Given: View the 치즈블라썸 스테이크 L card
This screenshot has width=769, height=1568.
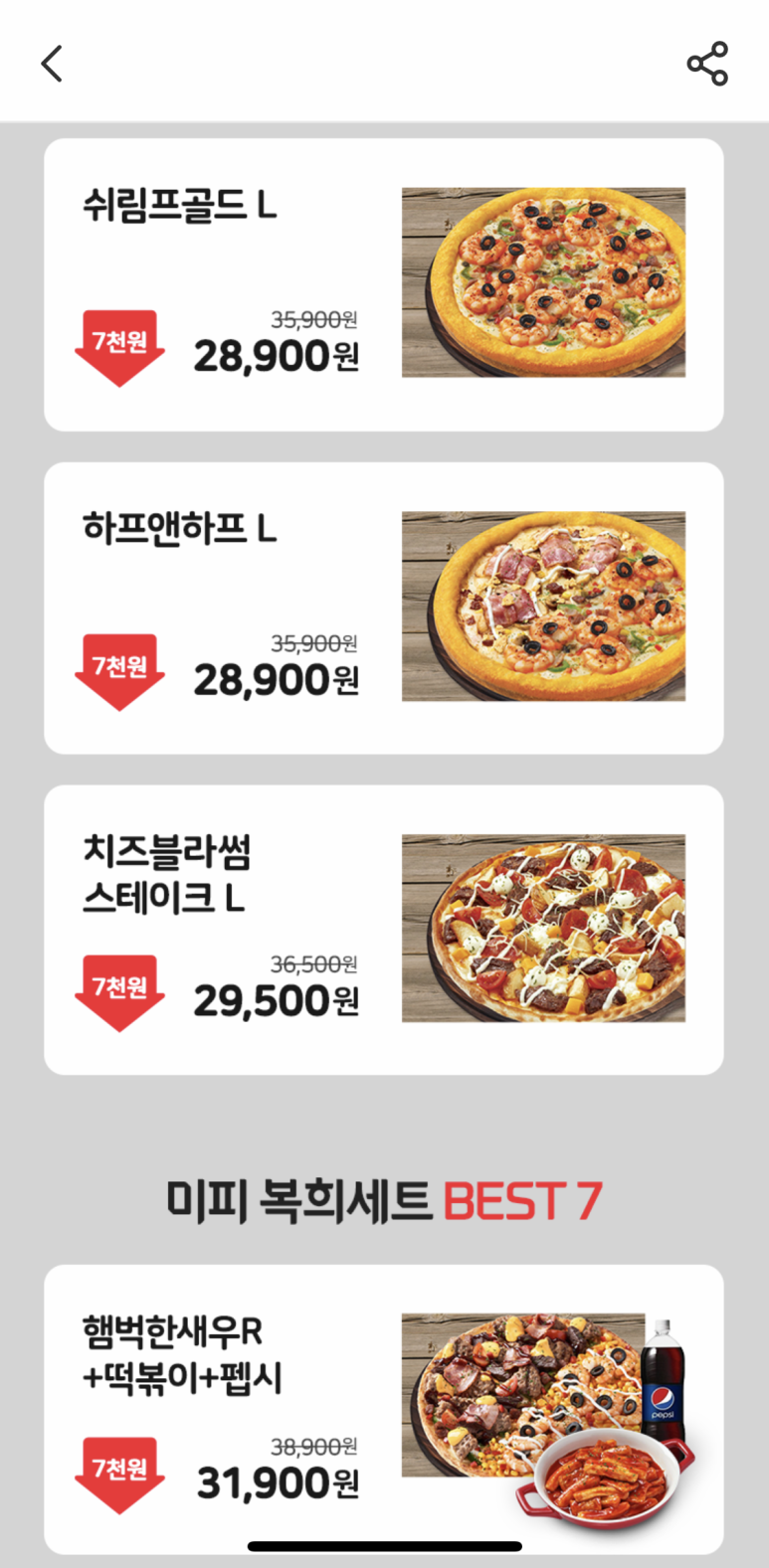Looking at the screenshot, I should (x=383, y=930).
